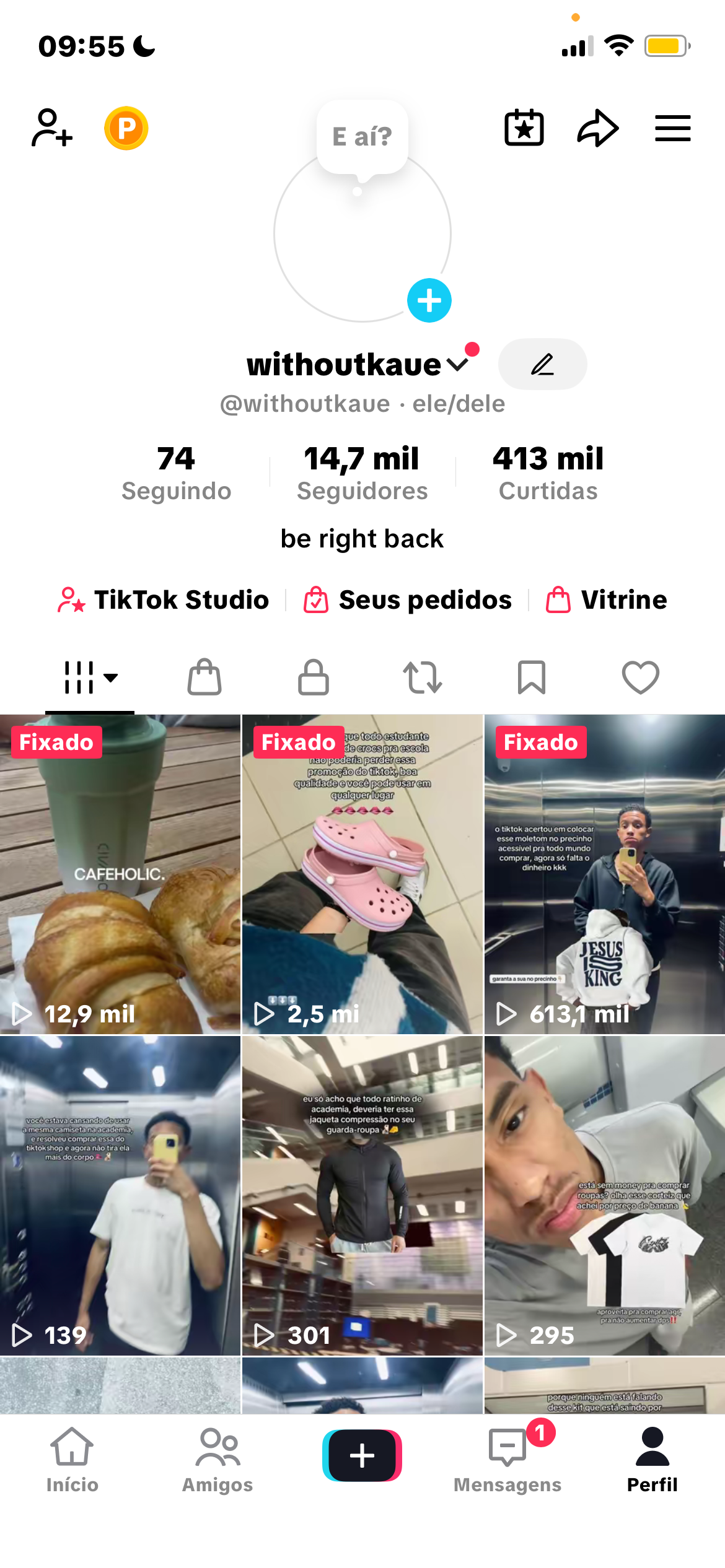
Task: Switch to the saved bookmark tab
Action: [x=532, y=677]
